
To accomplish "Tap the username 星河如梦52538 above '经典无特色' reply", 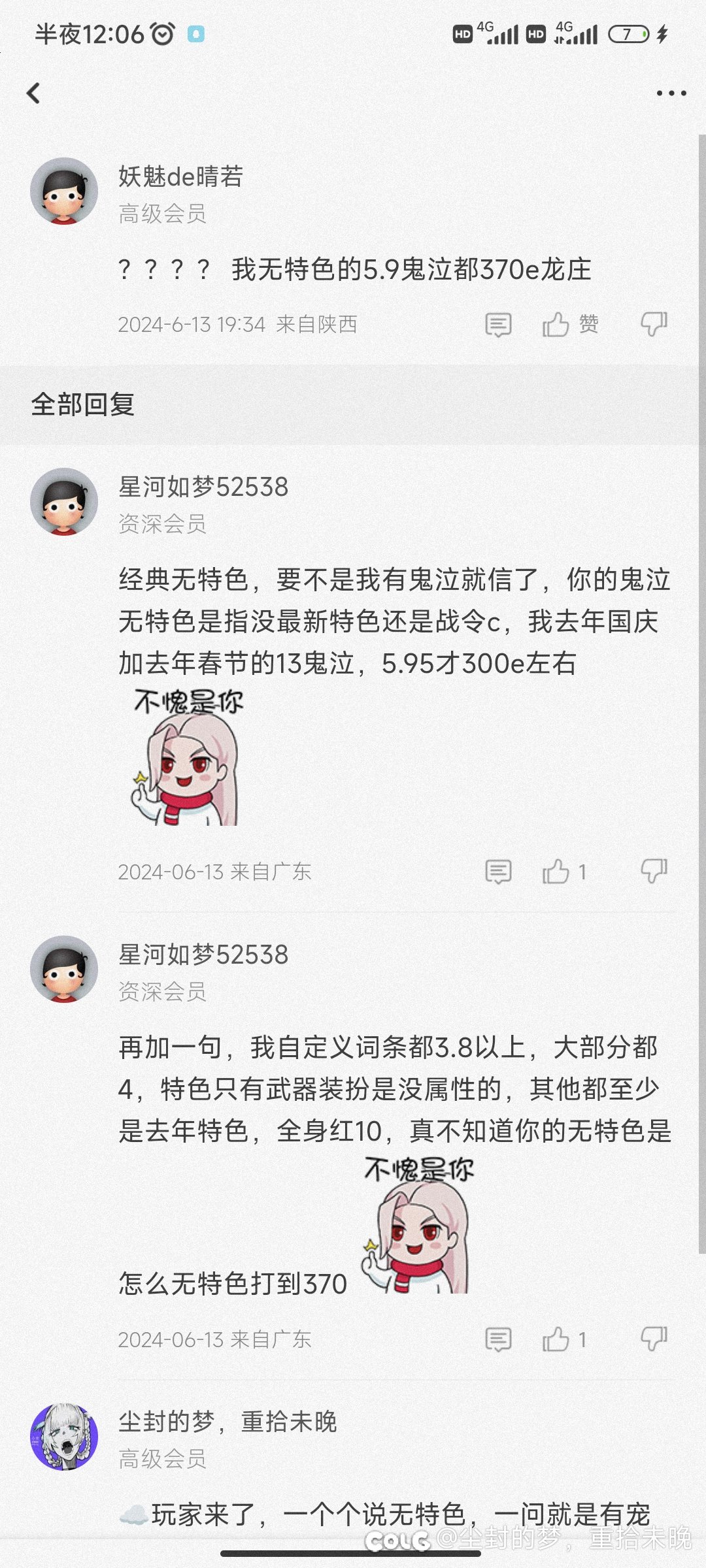I will pyautogui.click(x=203, y=487).
